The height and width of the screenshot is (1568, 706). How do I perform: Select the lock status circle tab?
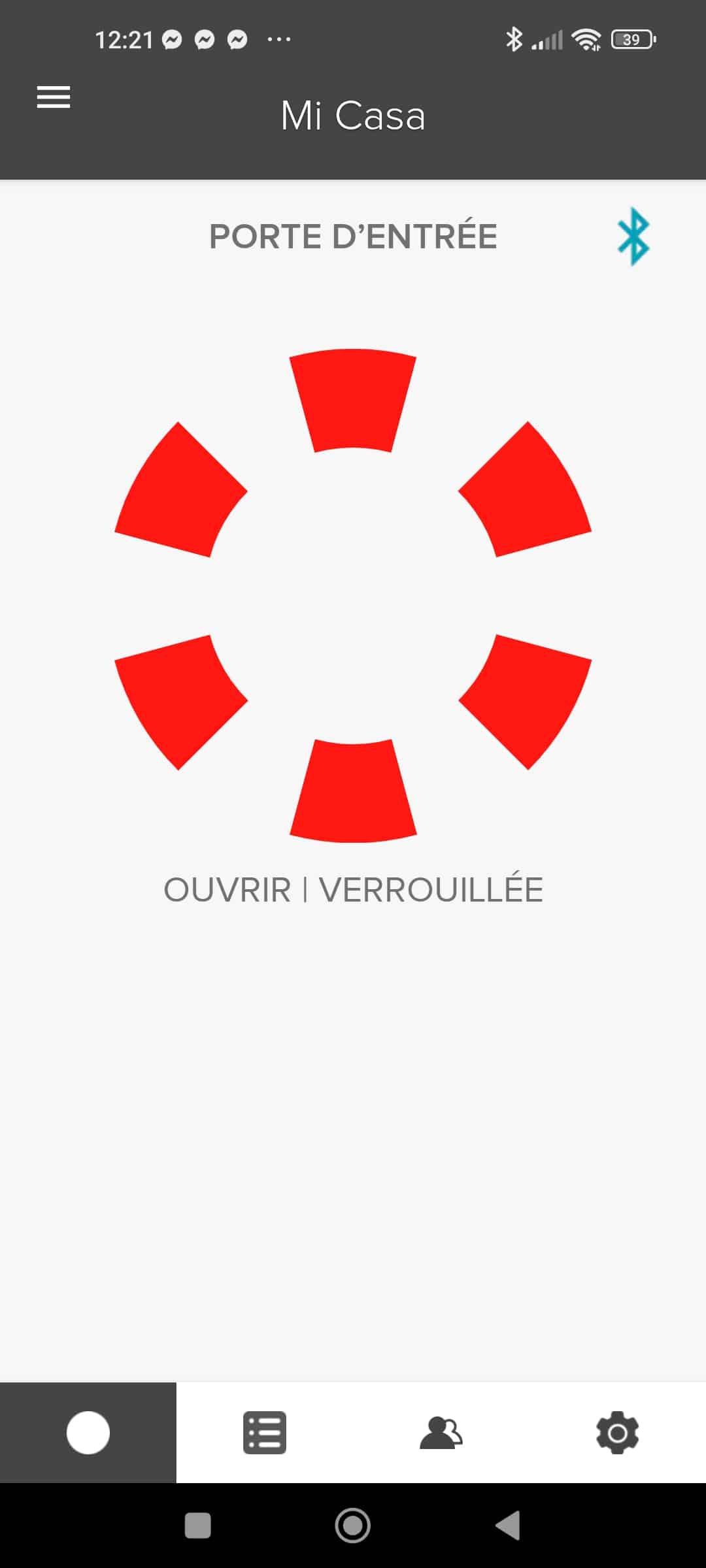tap(88, 1433)
